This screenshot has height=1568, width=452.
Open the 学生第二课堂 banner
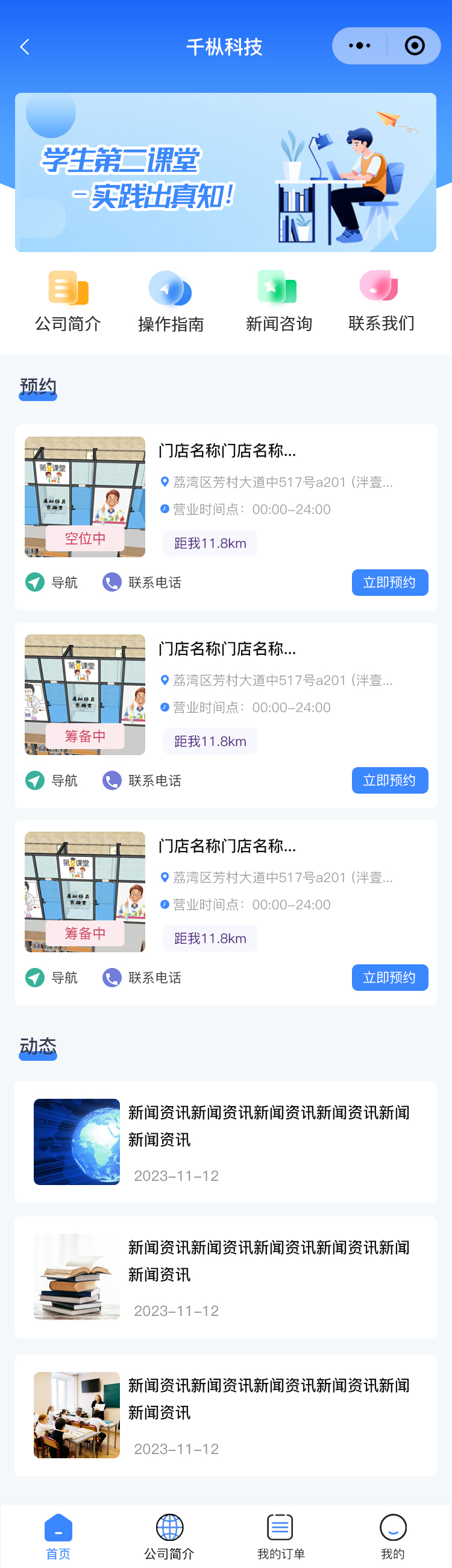point(225,172)
